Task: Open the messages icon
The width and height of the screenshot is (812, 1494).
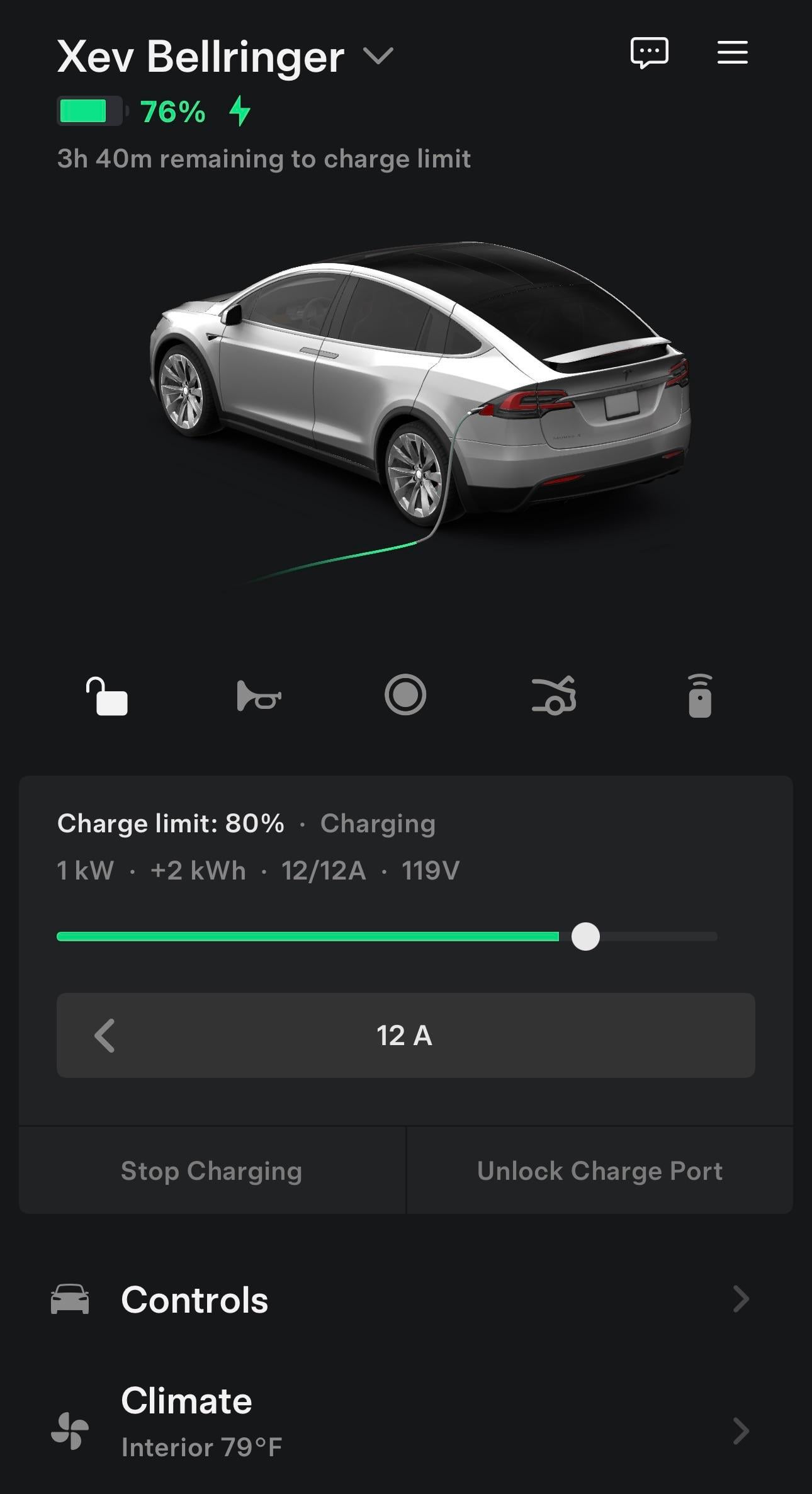Action: click(649, 53)
